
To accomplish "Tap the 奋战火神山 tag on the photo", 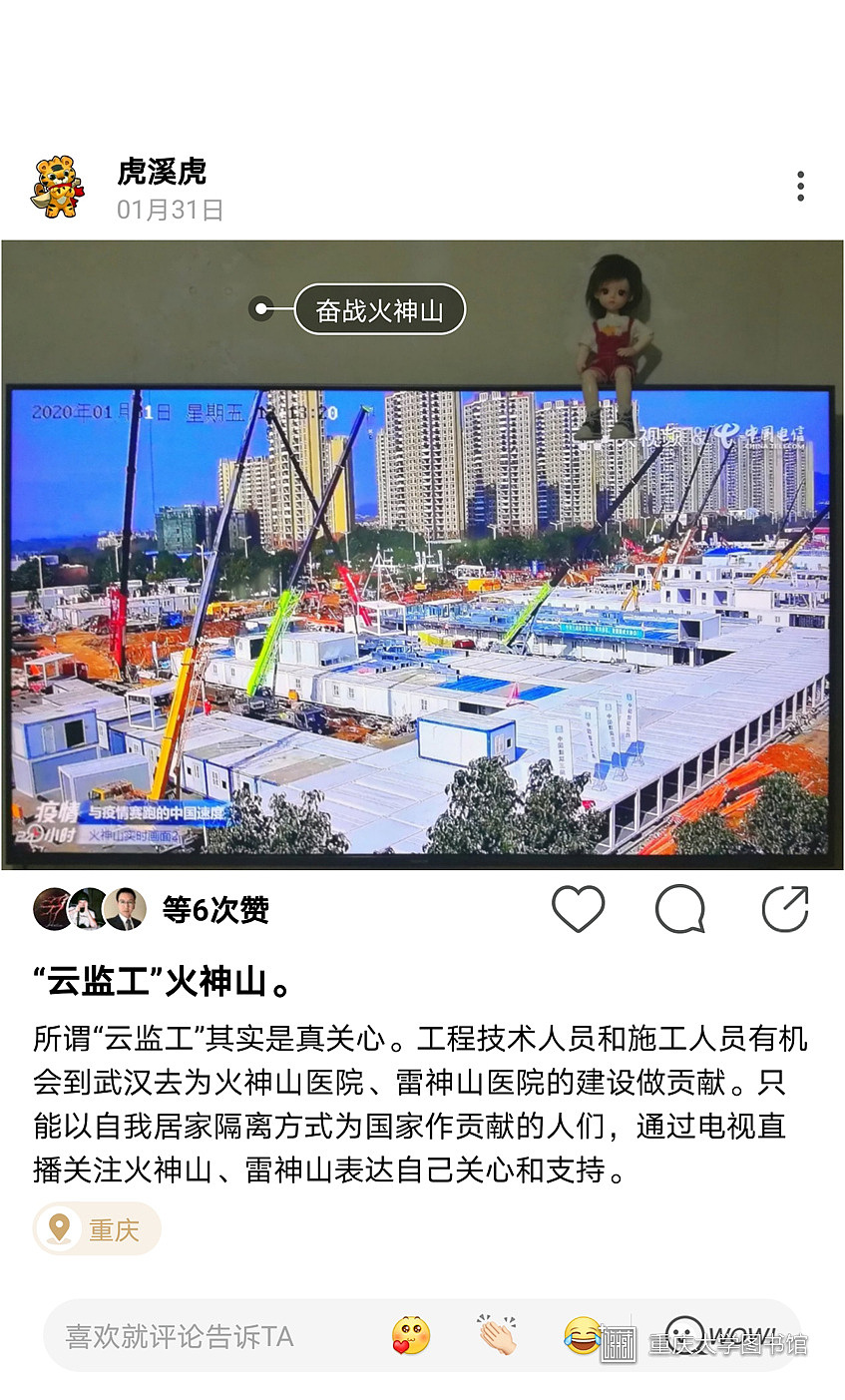I will [x=379, y=310].
